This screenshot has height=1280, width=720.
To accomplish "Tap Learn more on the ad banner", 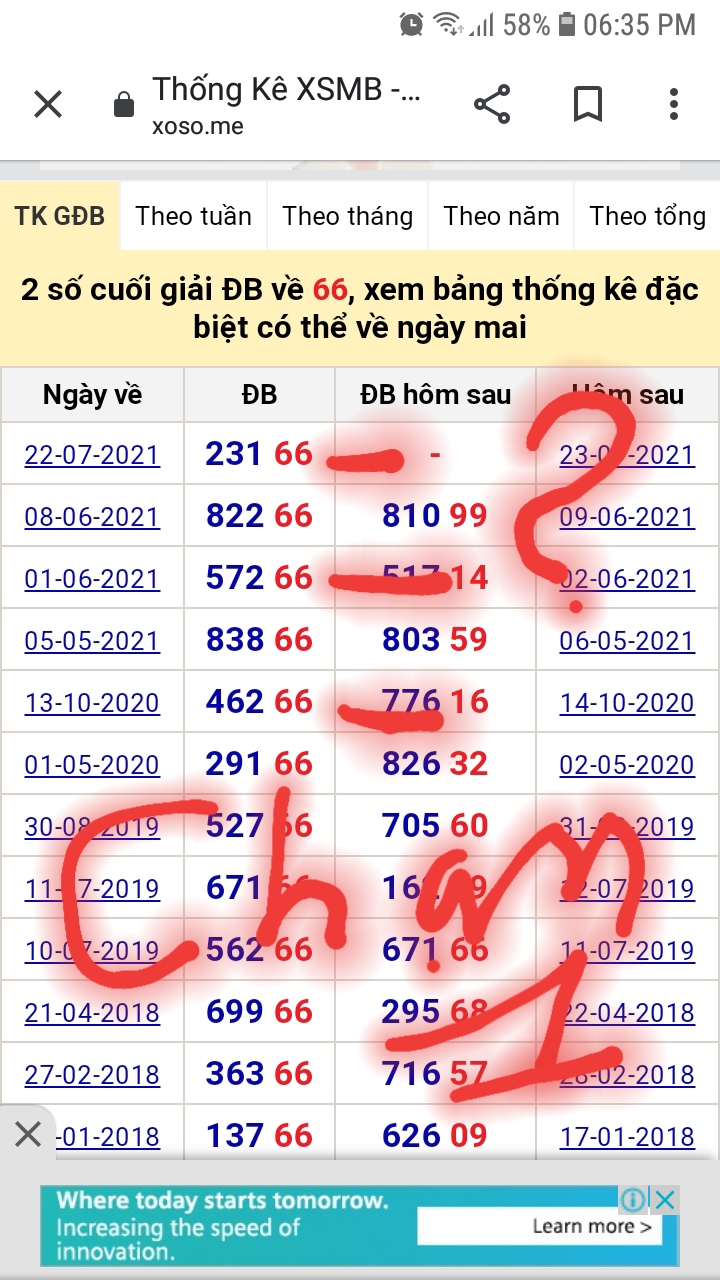I will (592, 1227).
